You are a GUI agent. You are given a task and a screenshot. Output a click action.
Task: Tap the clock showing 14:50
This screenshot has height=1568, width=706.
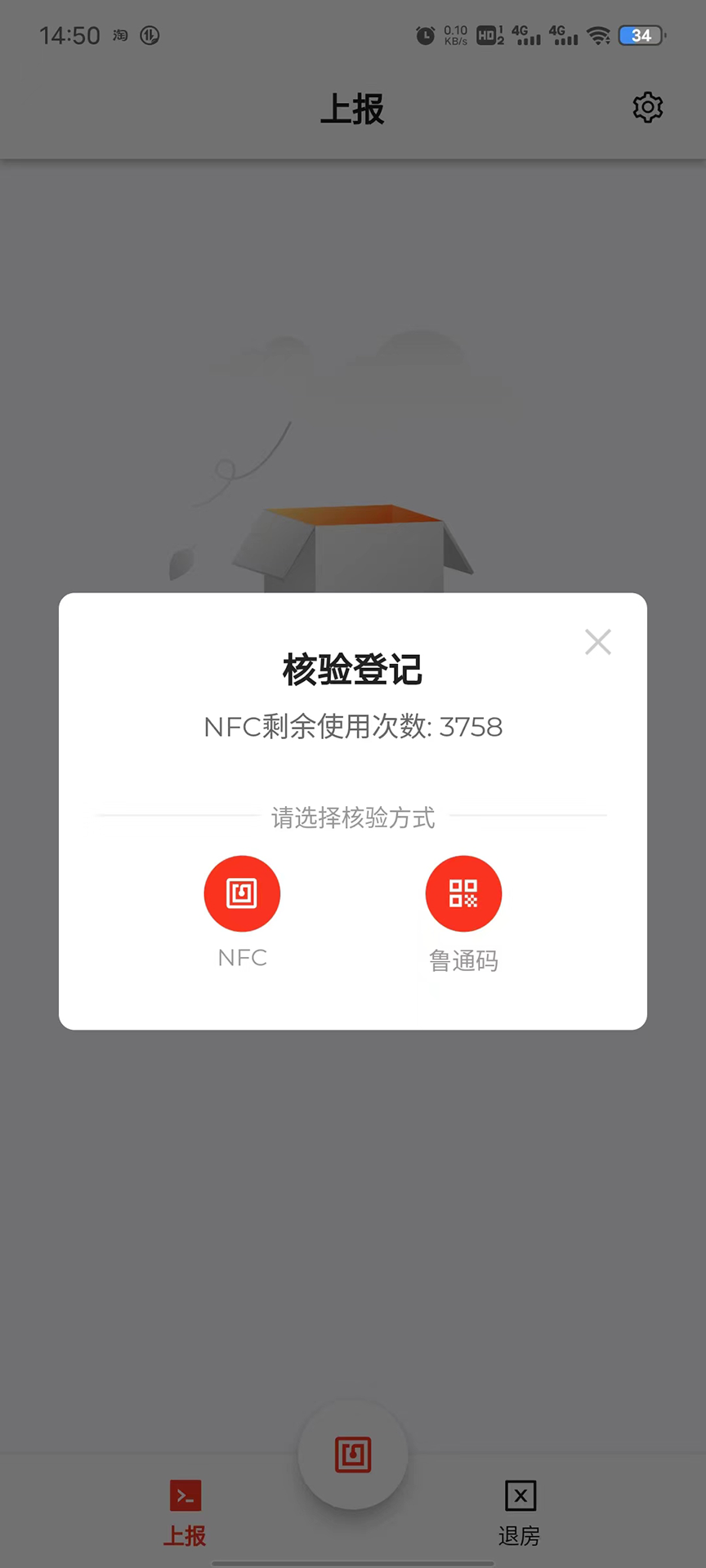(69, 35)
